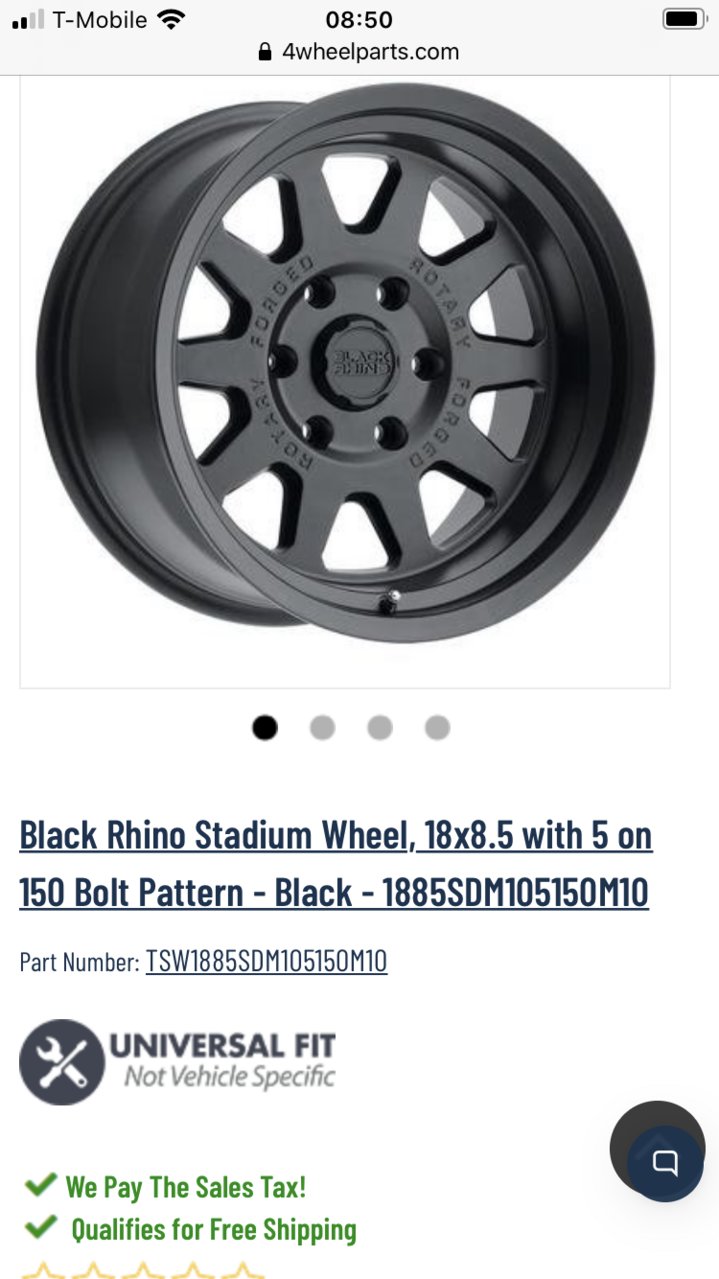Open the live chat bubble
The height and width of the screenshot is (1279, 719).
(x=665, y=1163)
